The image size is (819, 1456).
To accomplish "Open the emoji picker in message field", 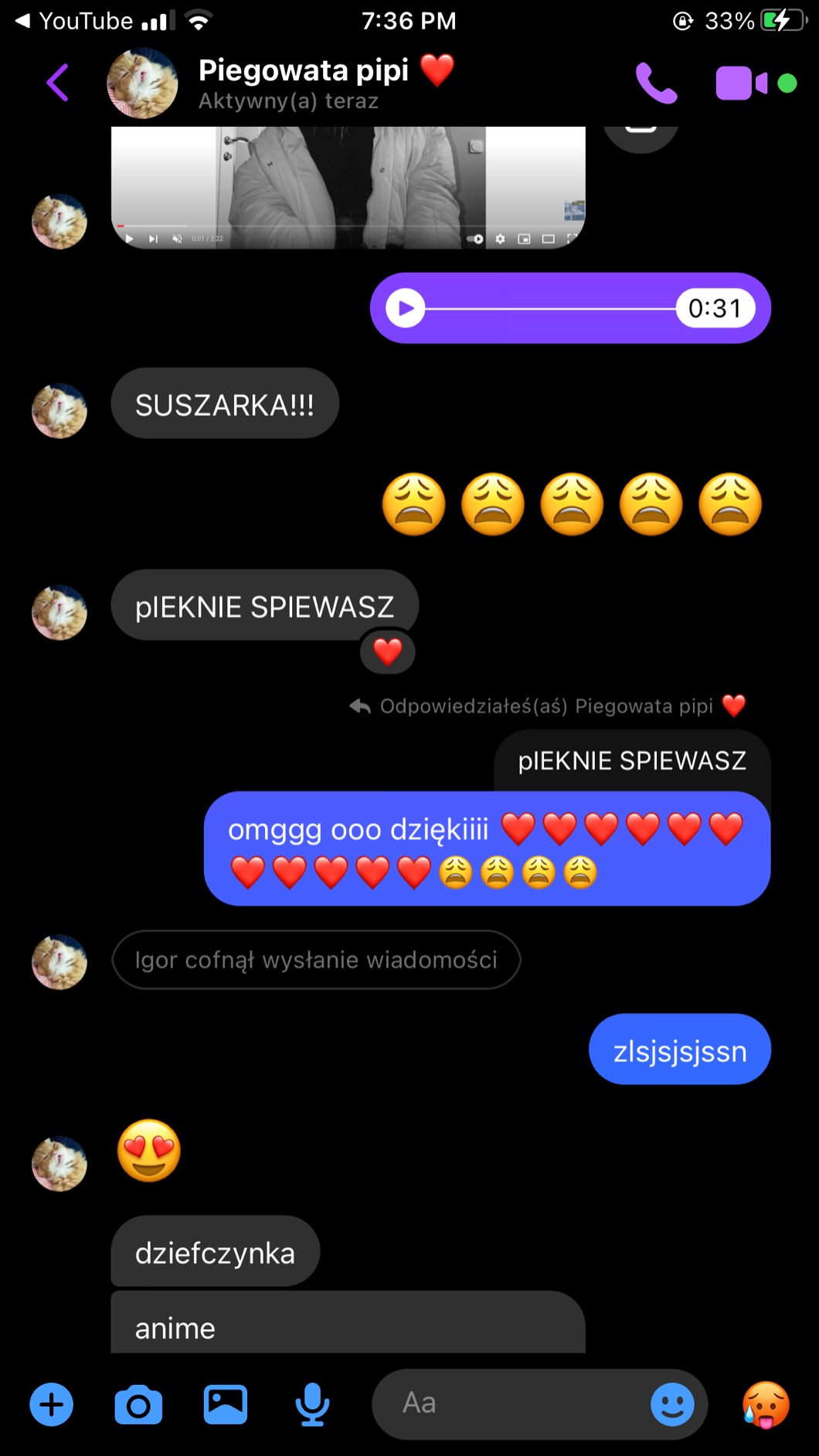I will coord(672,1404).
